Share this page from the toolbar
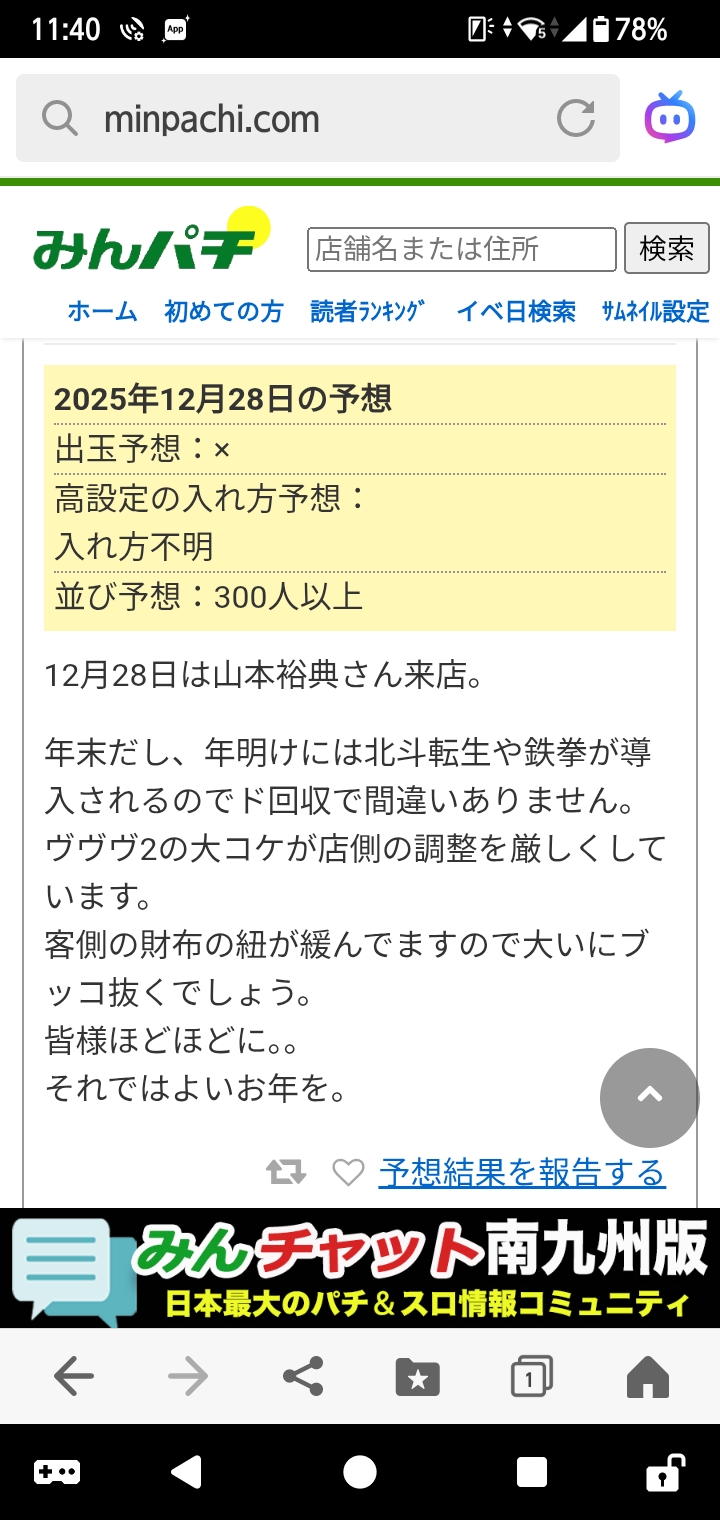This screenshot has height=1520, width=720. (x=303, y=1377)
